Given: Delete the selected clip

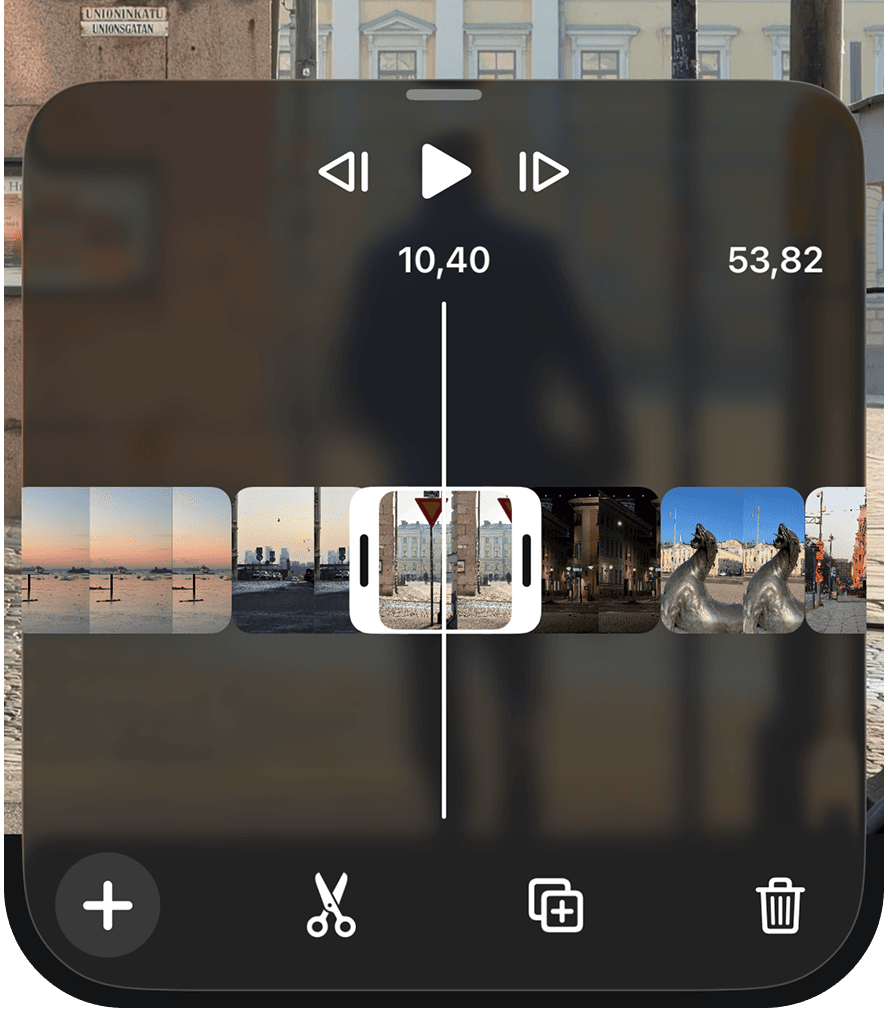Looking at the screenshot, I should point(780,906).
